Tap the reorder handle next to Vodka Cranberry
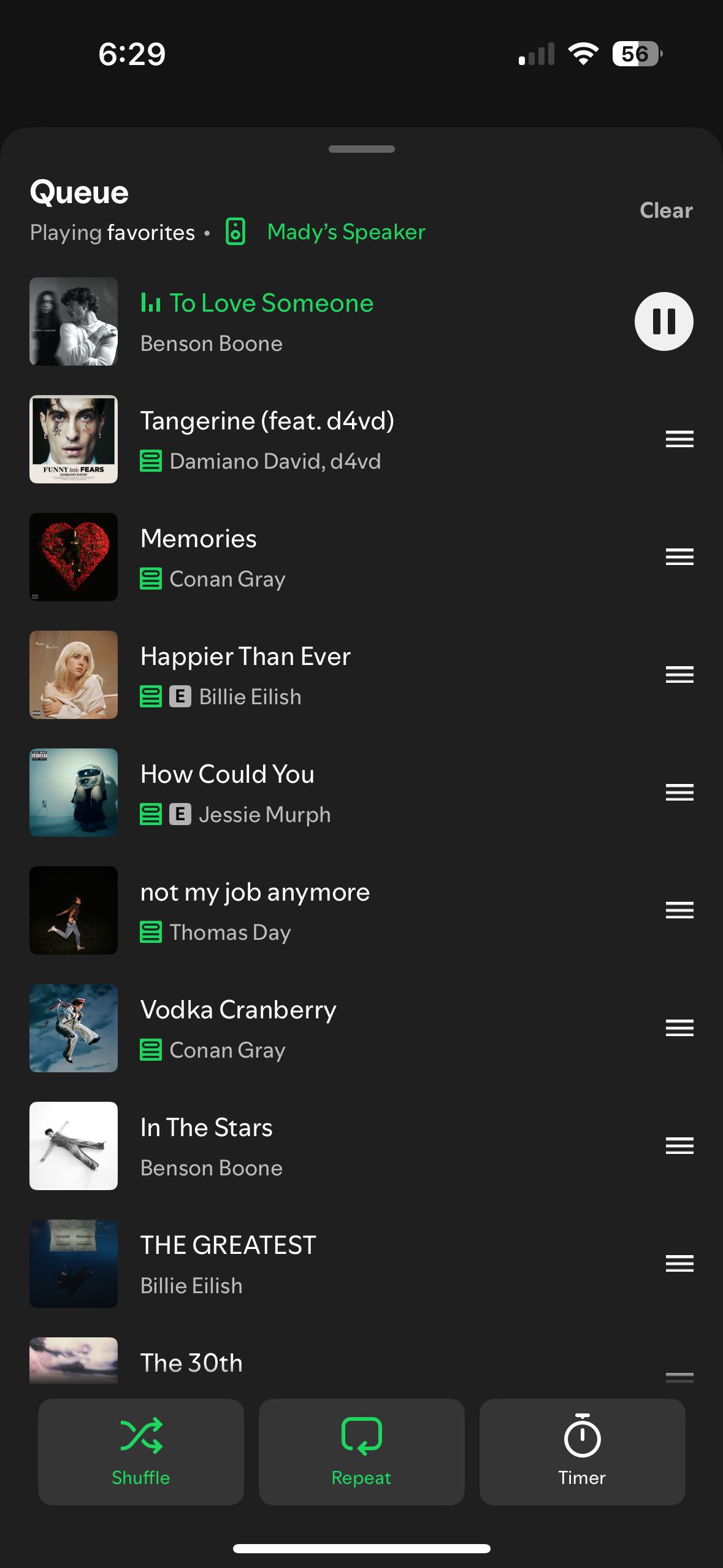 point(679,1028)
